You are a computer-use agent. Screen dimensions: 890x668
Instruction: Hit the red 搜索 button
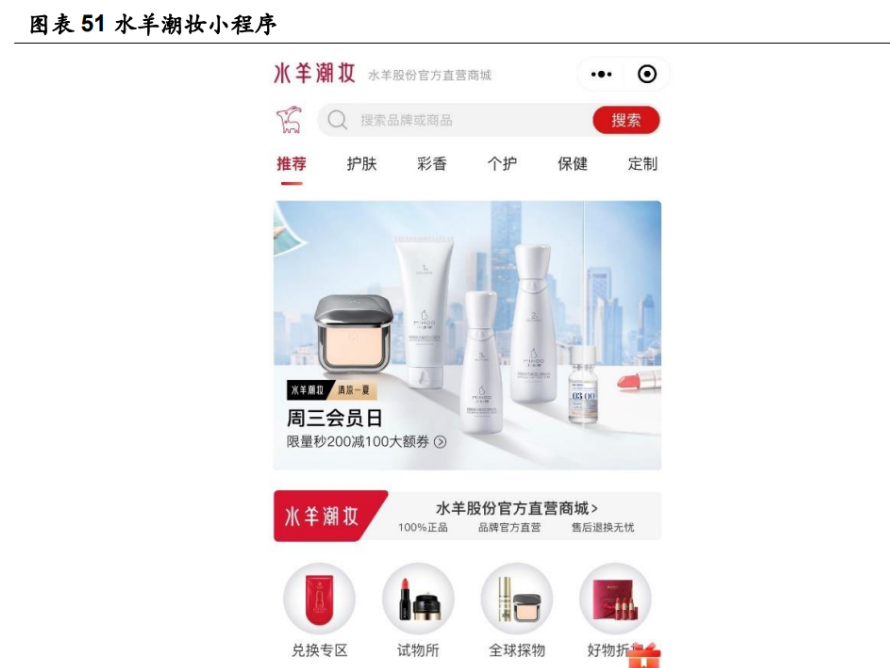click(x=626, y=120)
